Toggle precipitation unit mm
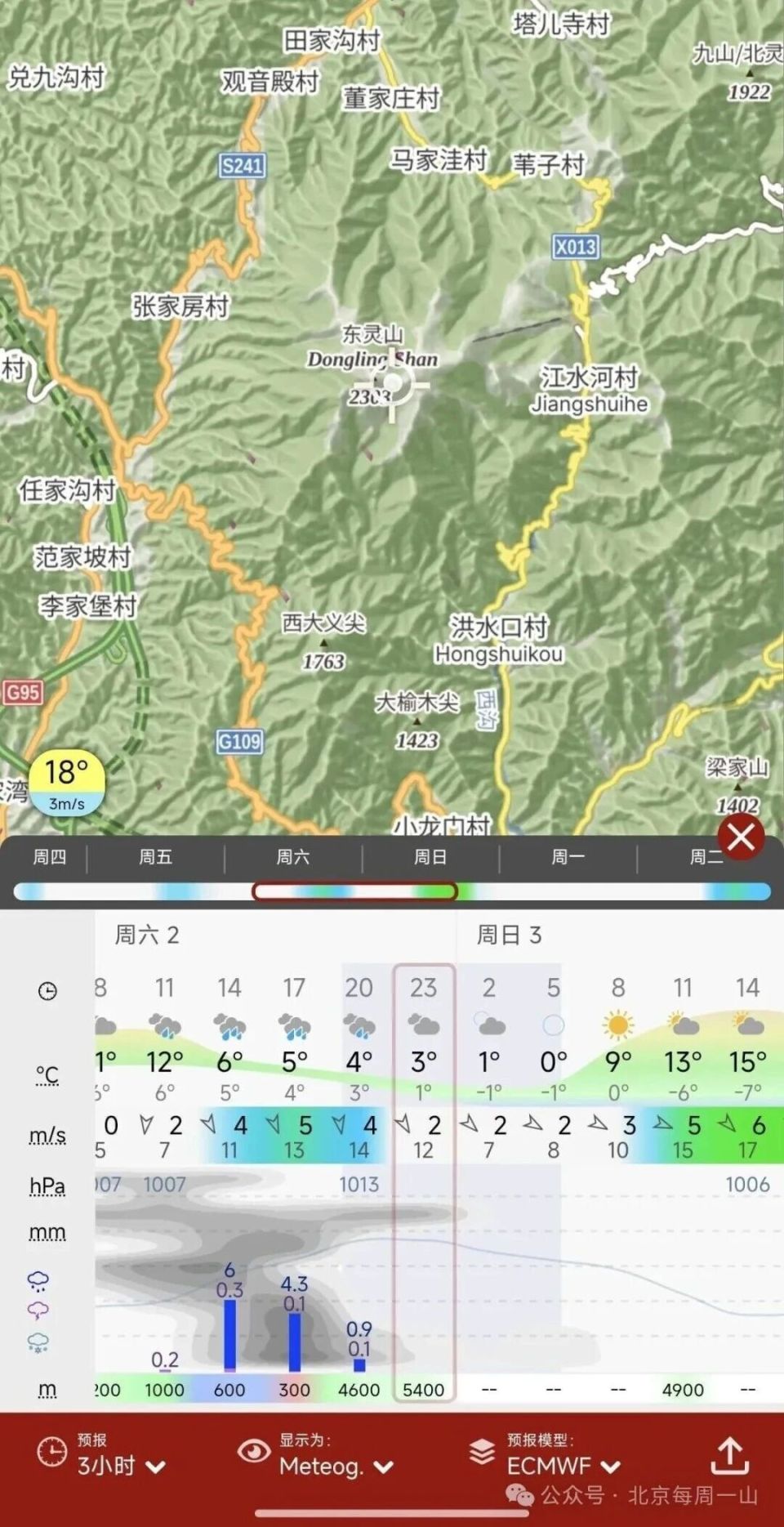 (x=47, y=1232)
